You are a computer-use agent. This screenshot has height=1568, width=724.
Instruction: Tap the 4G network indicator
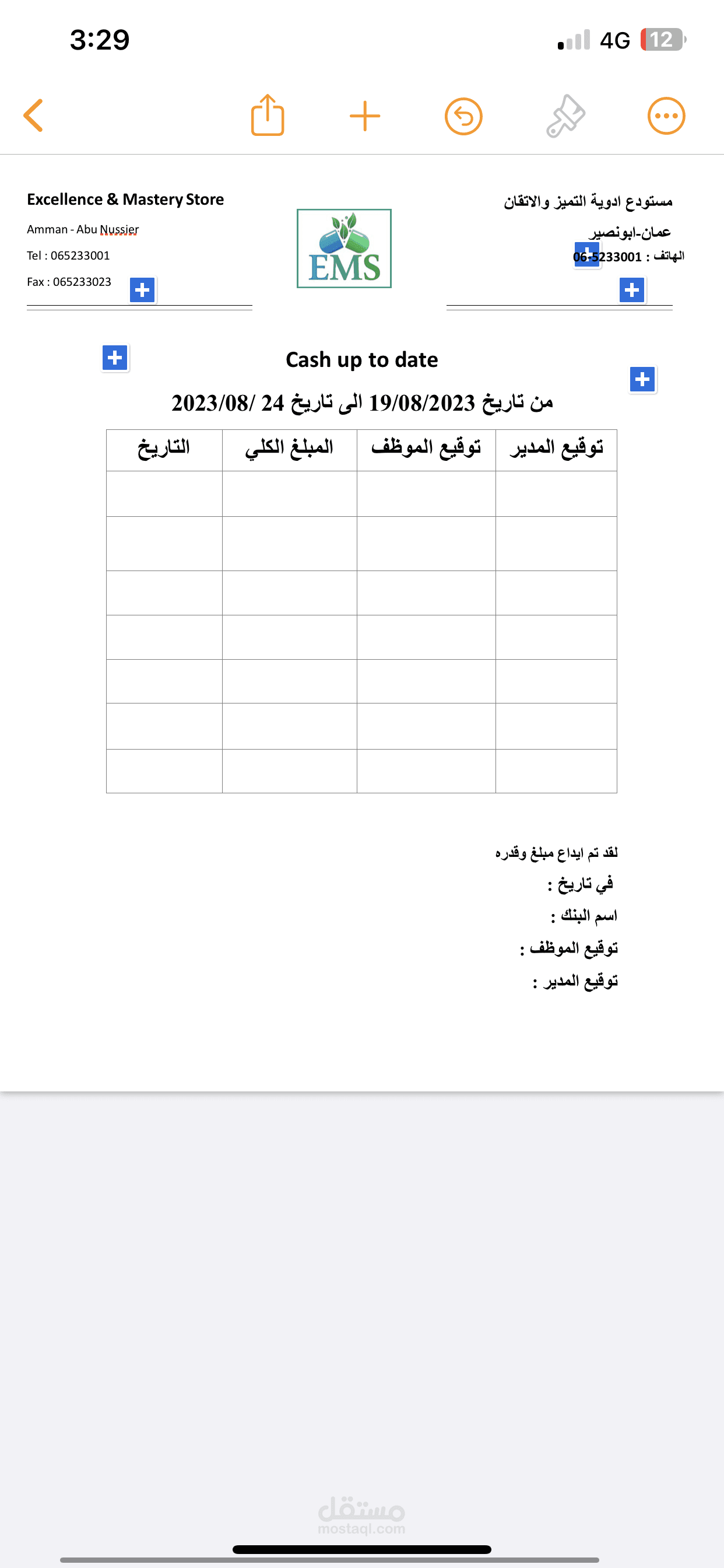[616, 41]
